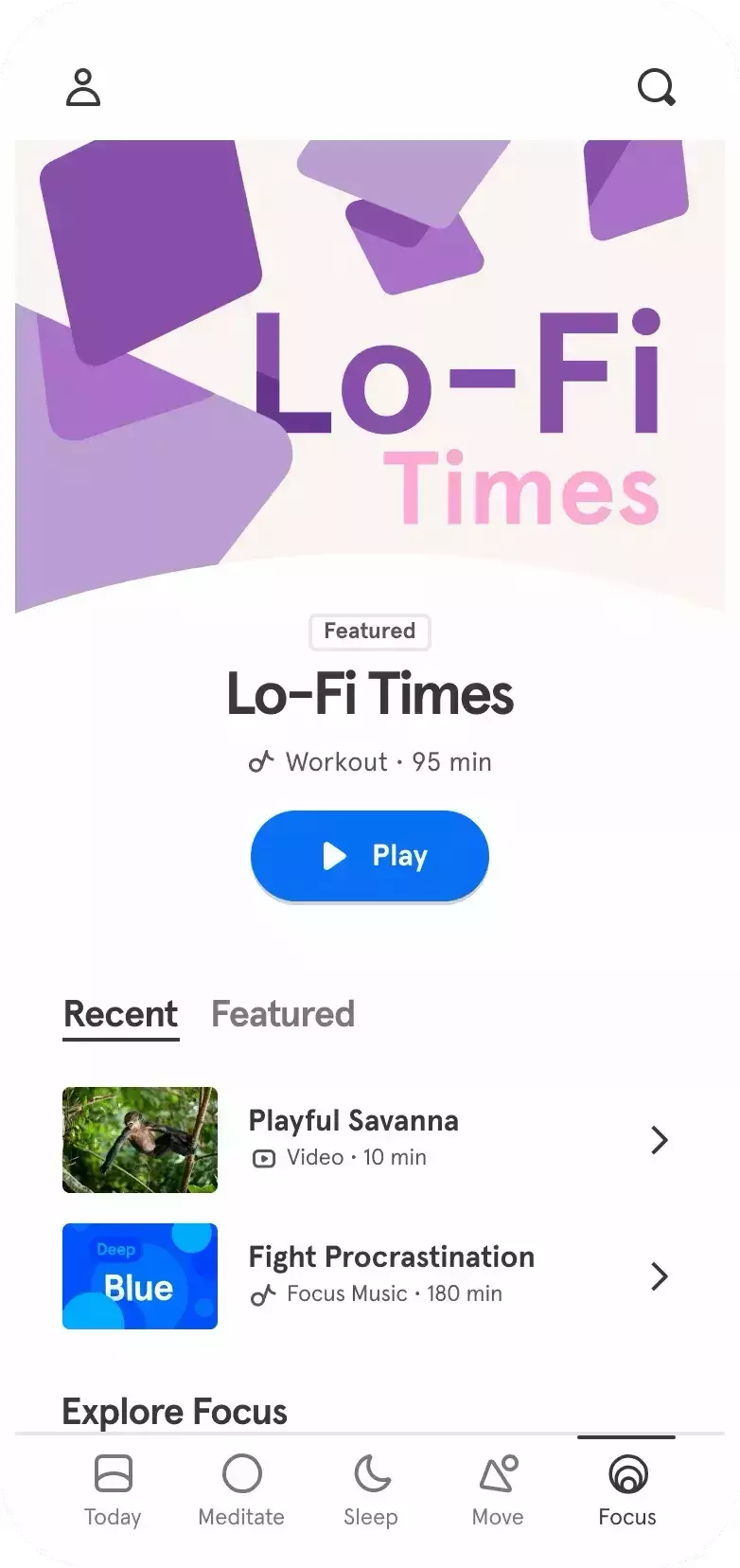Open the Sleep tab

click(371, 1491)
